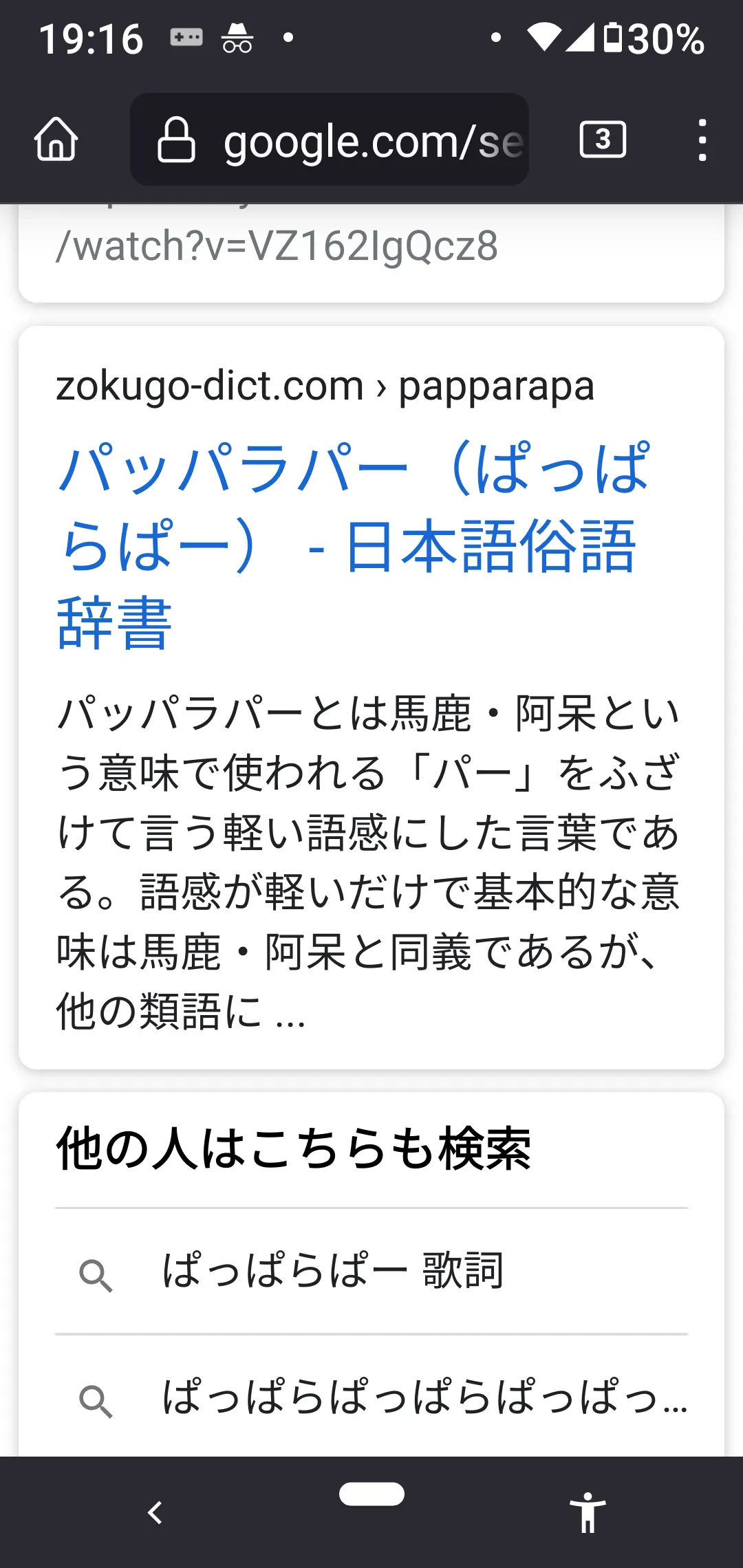Select the ぱっぱらぱっぱらぱっぱっ… suggestion
Screen dimensions: 743x1568
371,1397
